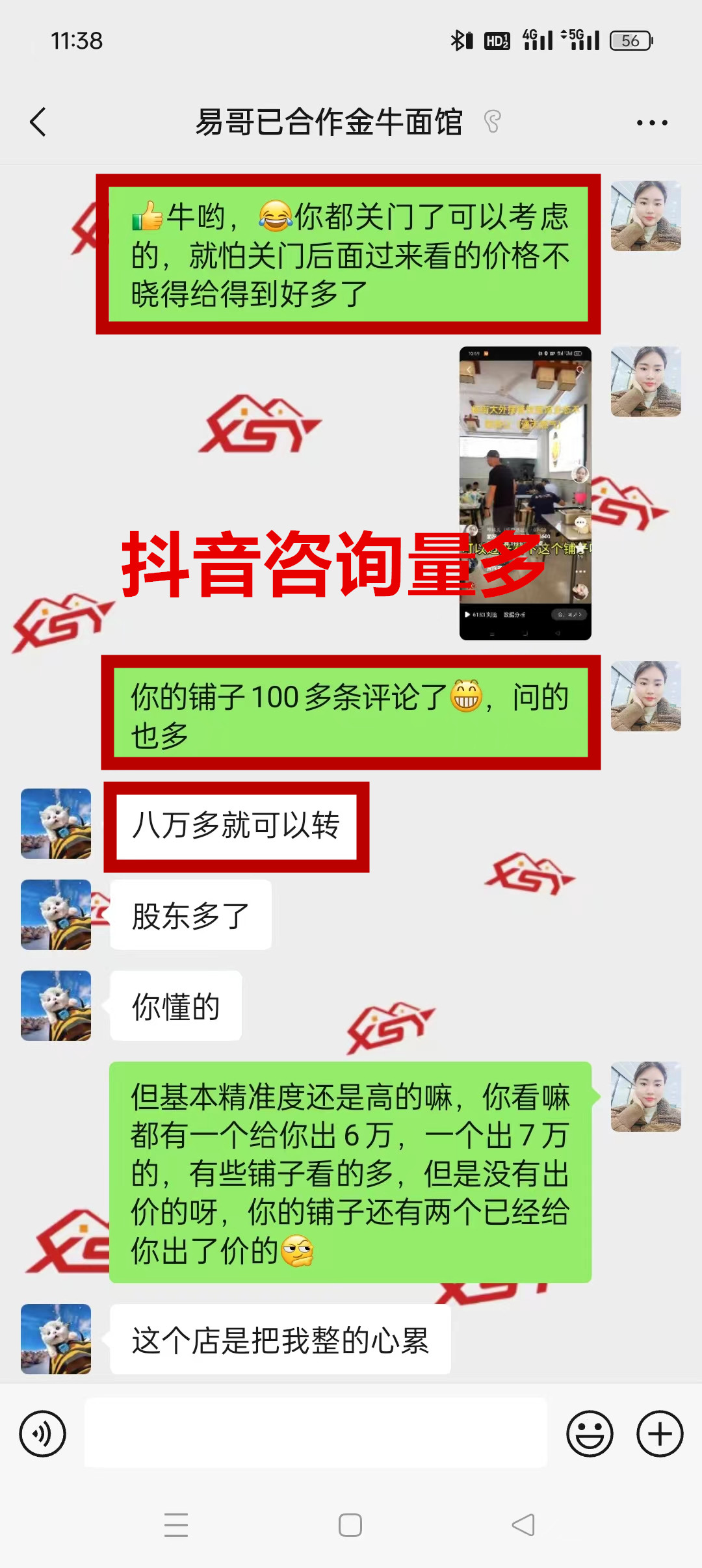The width and height of the screenshot is (702, 1568).
Task: Switch to voice message input
Action: (43, 1433)
